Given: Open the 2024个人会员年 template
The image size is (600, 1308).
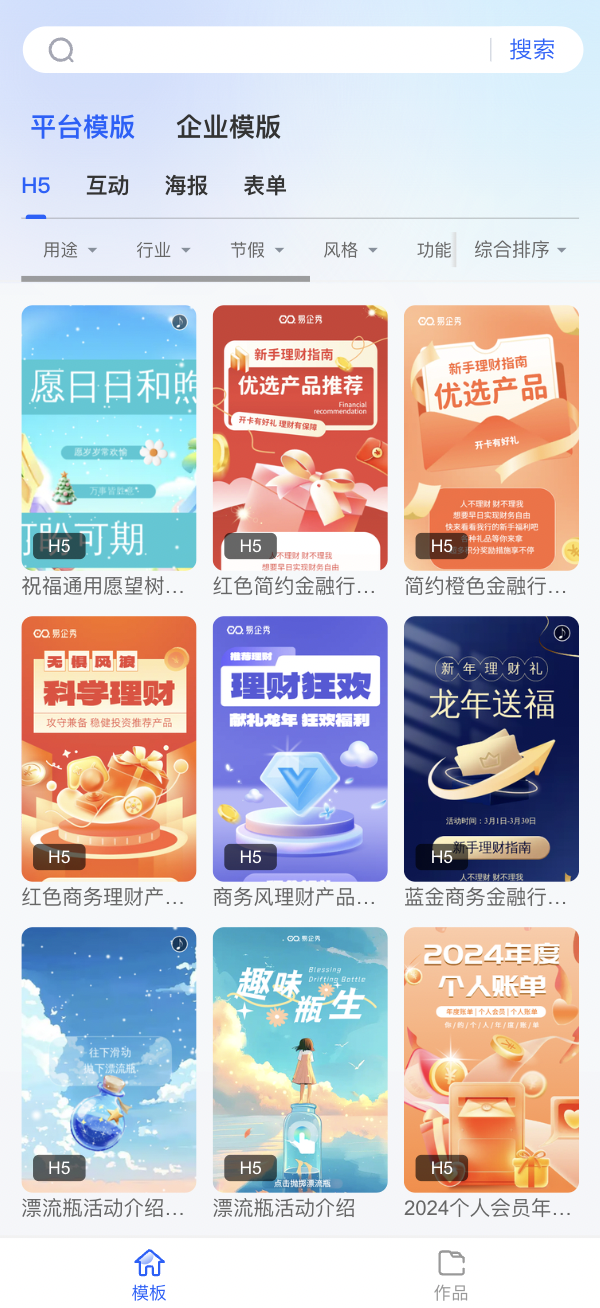Looking at the screenshot, I should coord(491,1059).
